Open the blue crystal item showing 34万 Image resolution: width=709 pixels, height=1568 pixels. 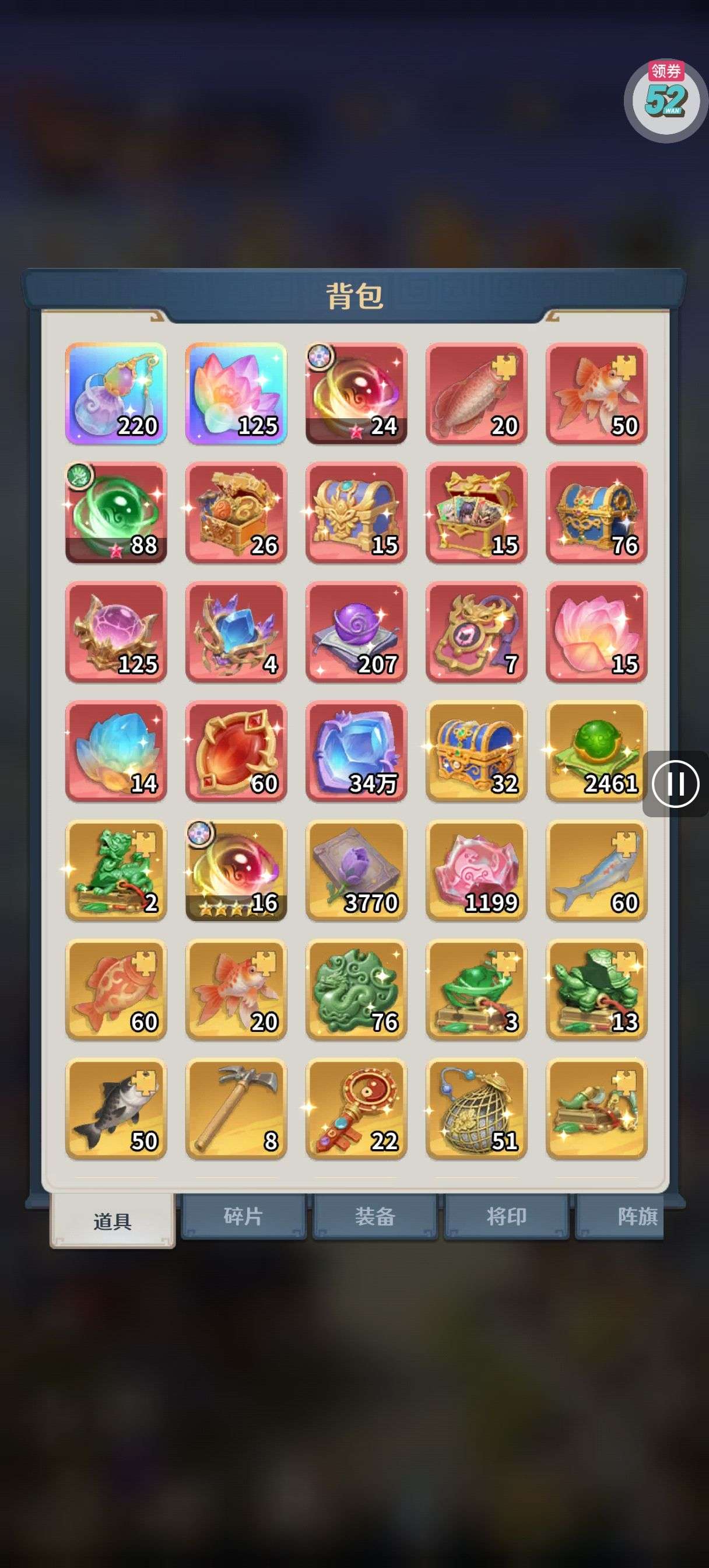click(x=356, y=751)
